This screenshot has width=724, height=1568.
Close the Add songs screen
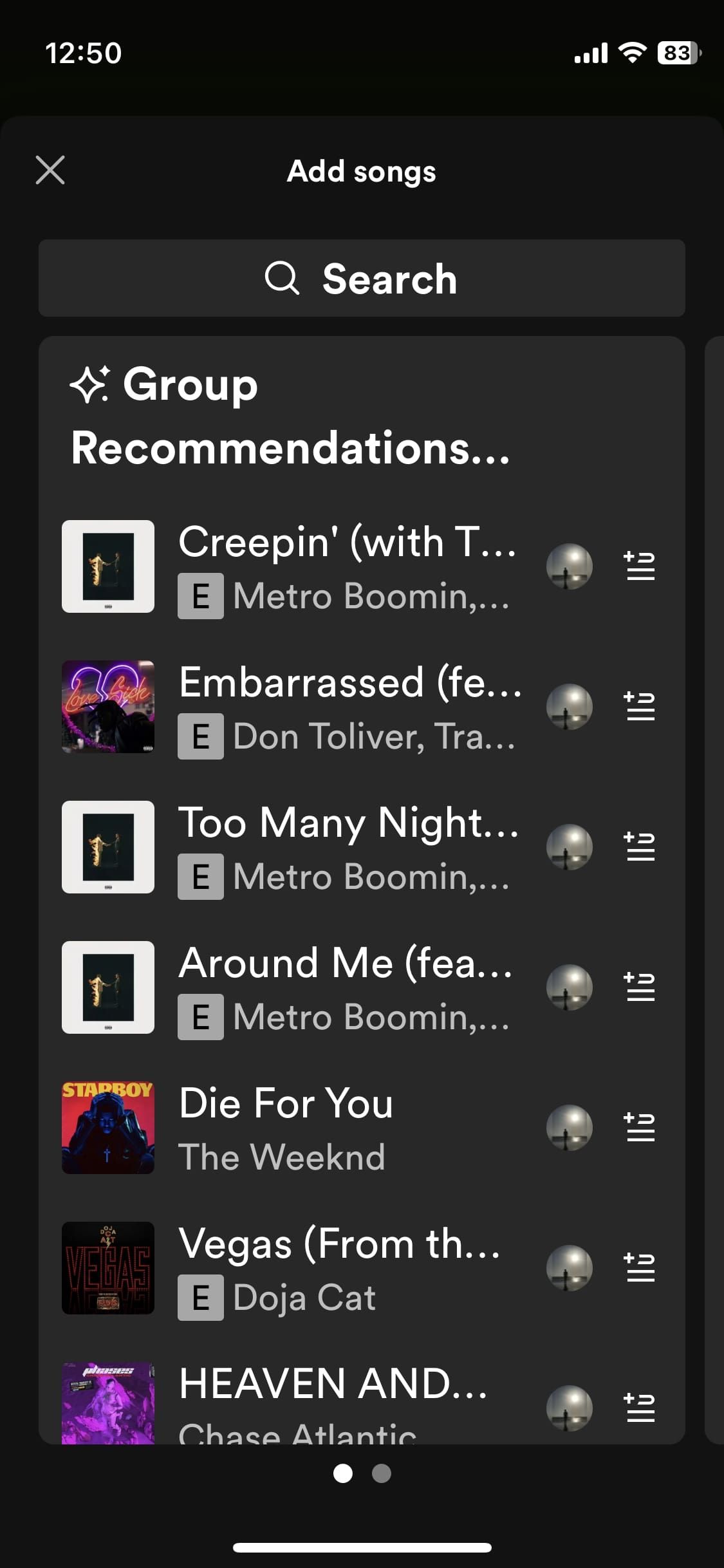50,171
